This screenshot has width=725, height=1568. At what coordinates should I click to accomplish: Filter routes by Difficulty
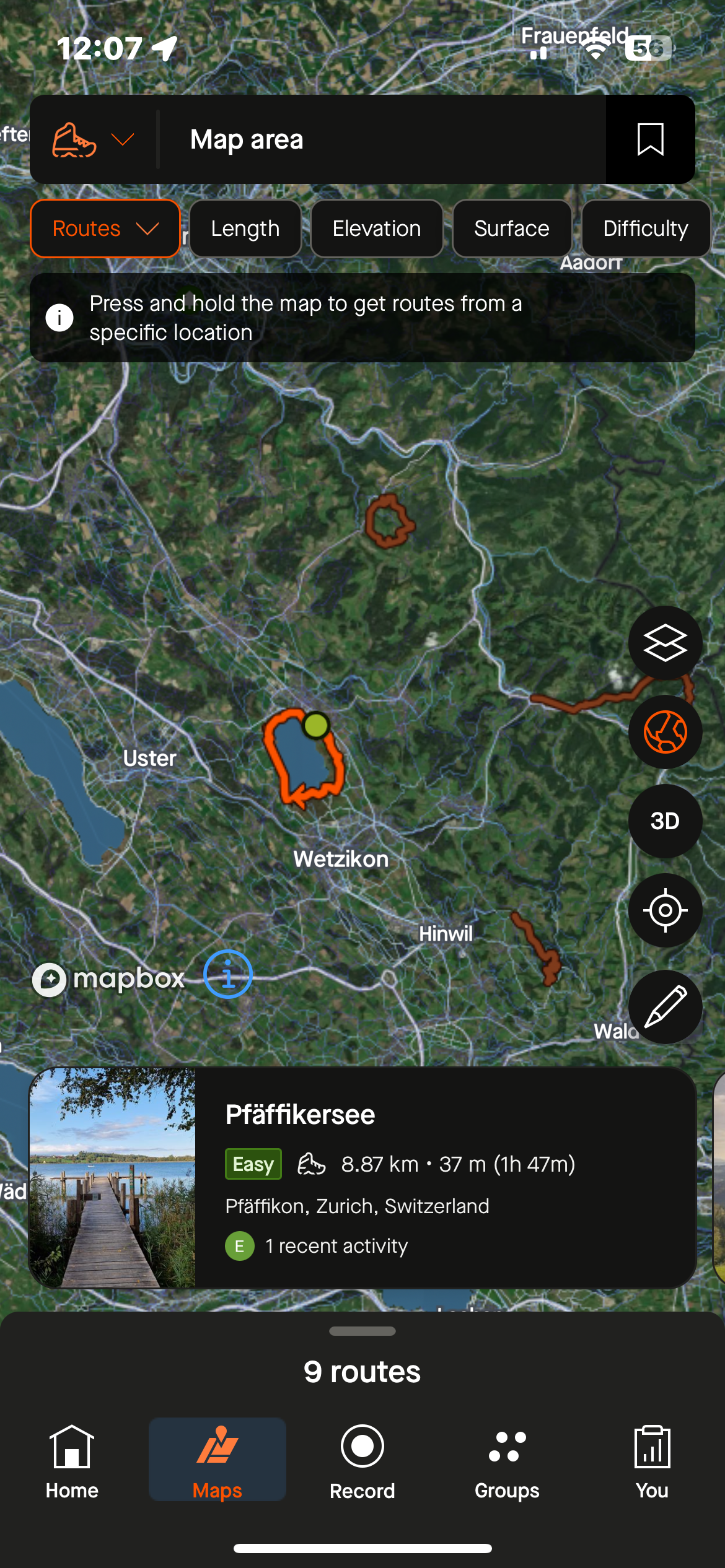[646, 229]
